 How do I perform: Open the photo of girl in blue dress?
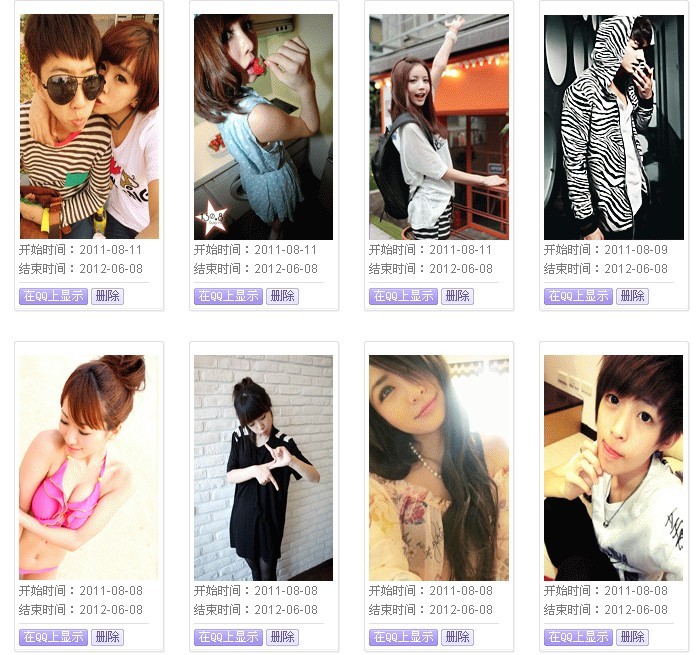click(263, 127)
